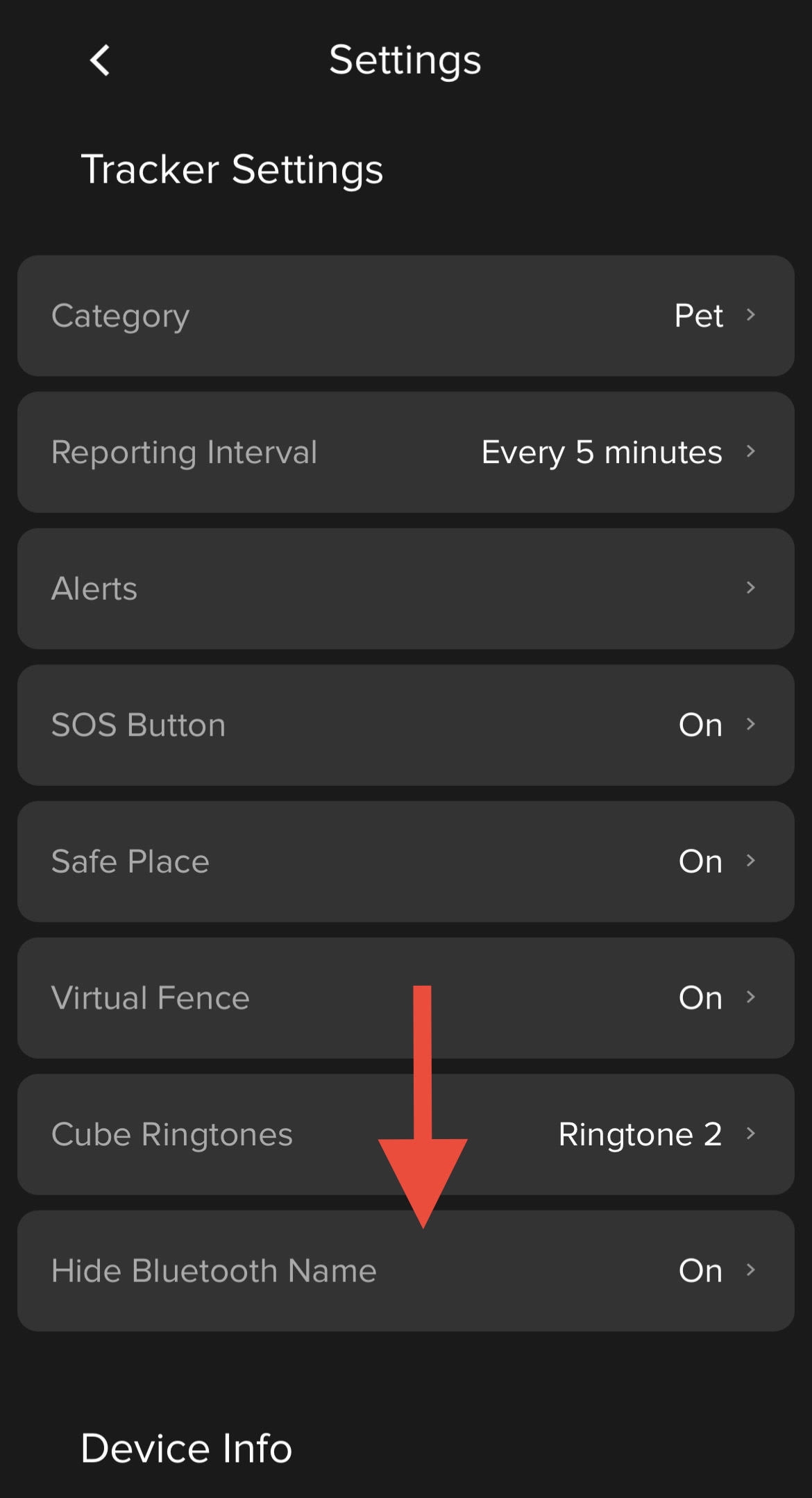Open the Category setting
The height and width of the screenshot is (1498, 812).
point(406,316)
